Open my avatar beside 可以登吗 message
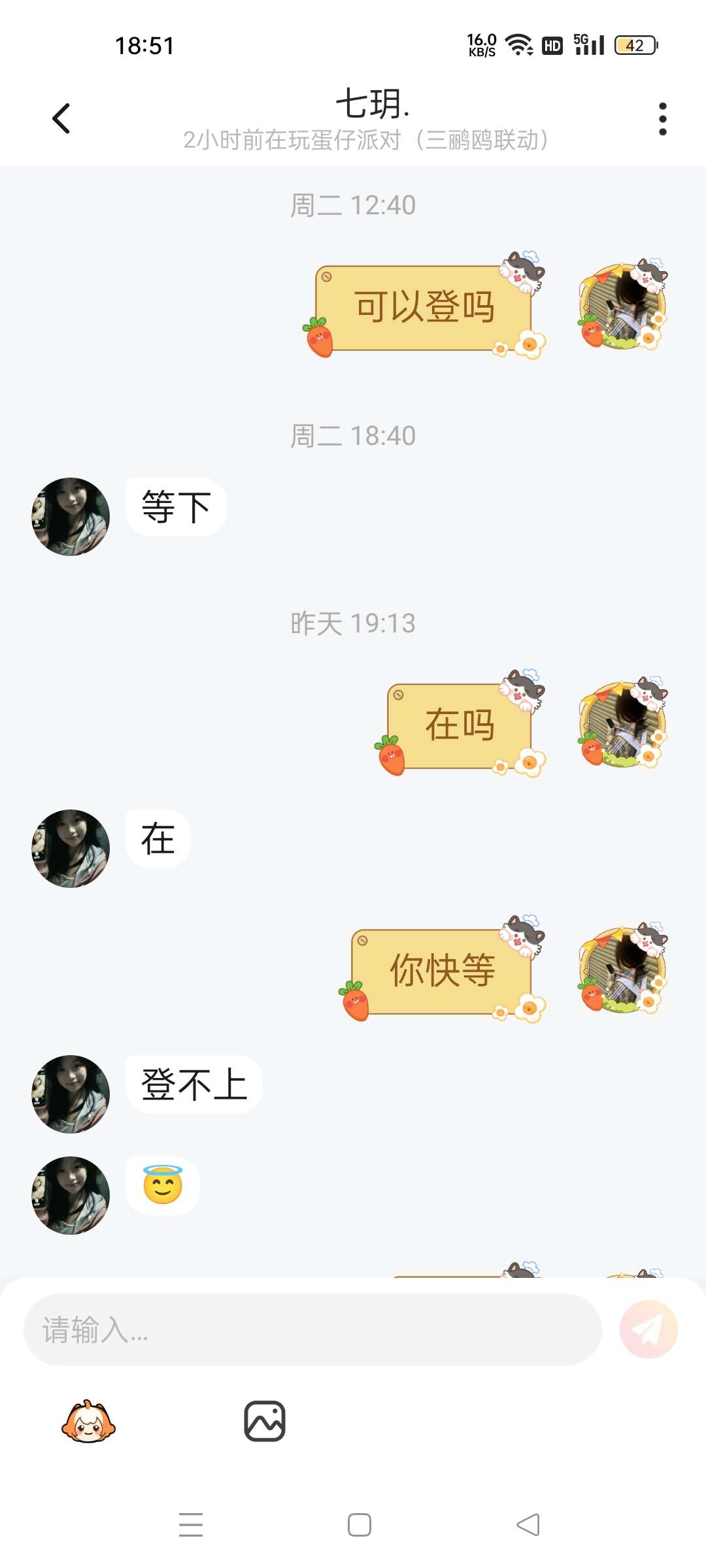 (x=622, y=306)
